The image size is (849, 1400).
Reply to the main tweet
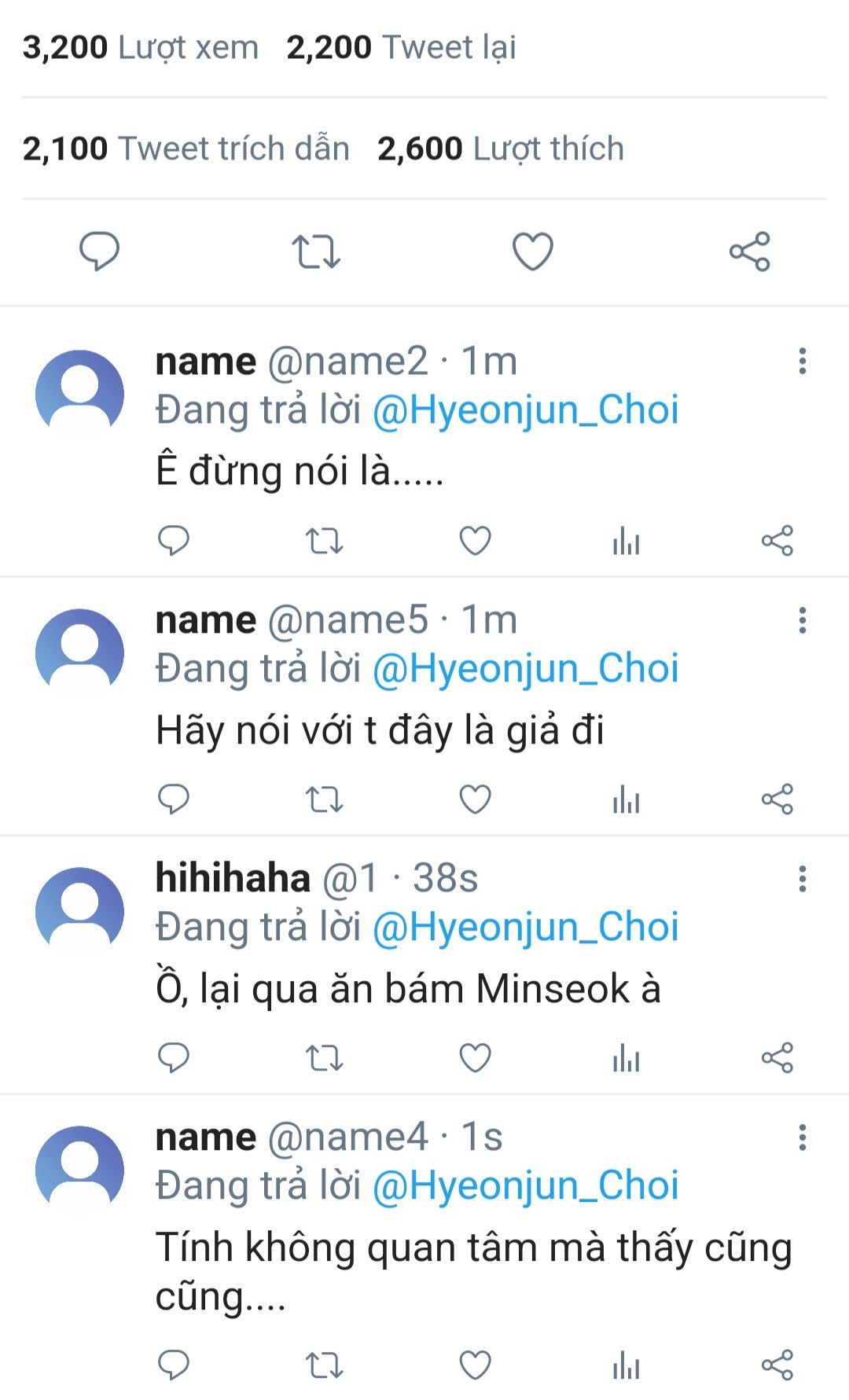click(99, 252)
